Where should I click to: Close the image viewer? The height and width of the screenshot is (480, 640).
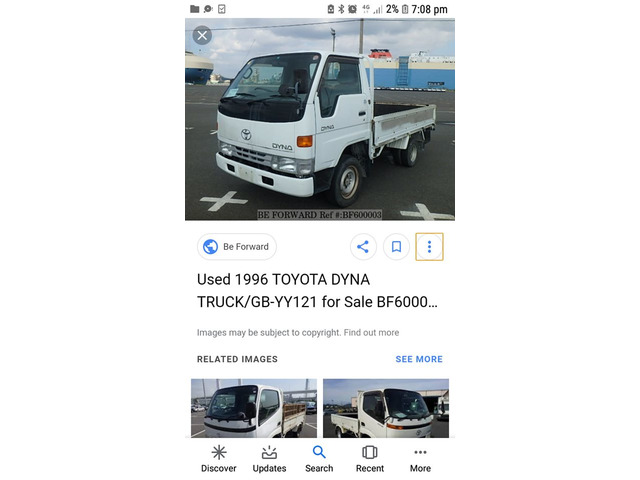click(202, 35)
